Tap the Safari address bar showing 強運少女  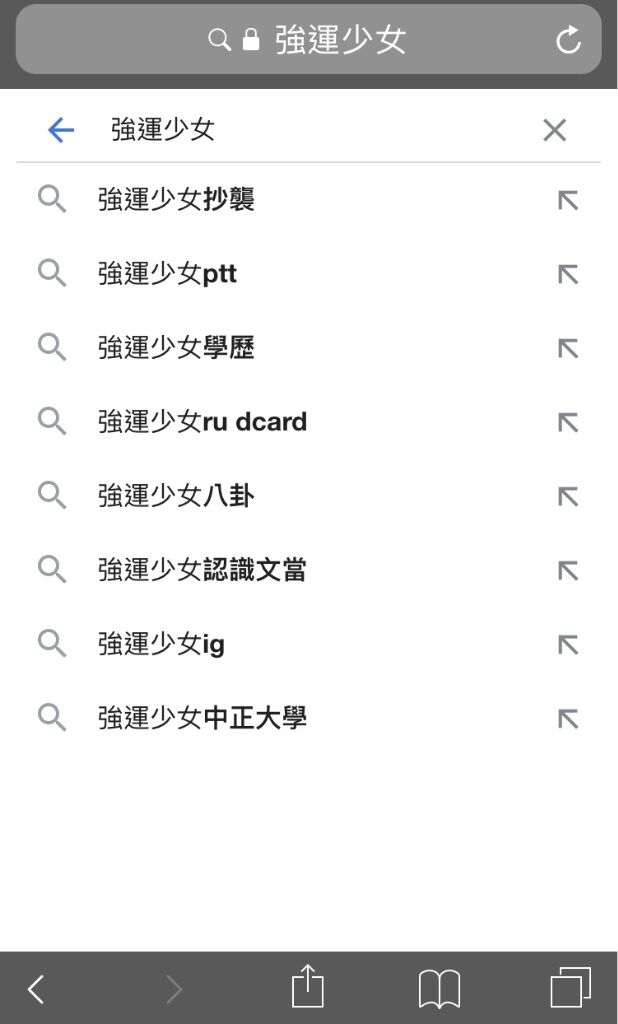308,40
